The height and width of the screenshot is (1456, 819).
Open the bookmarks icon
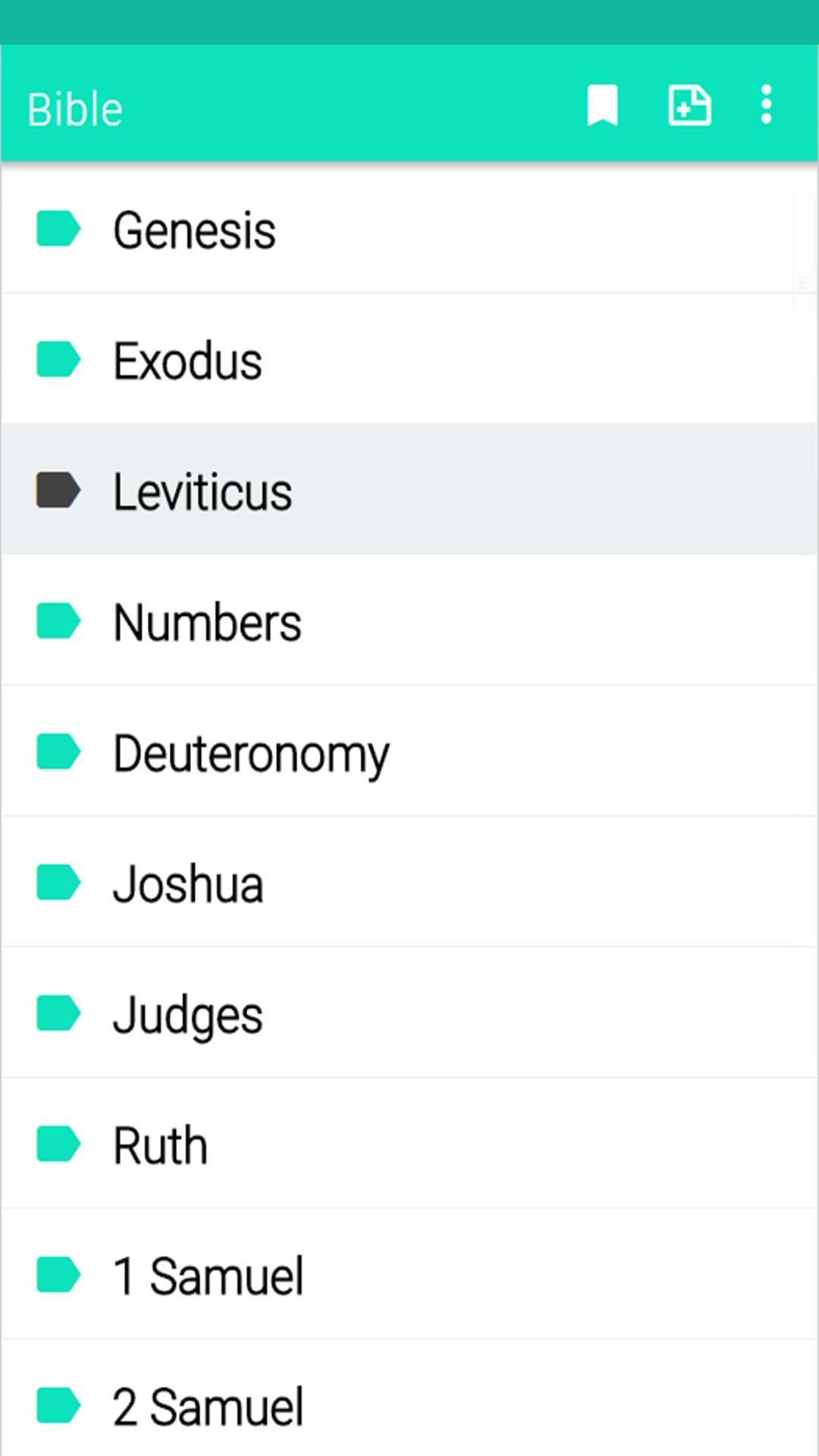coord(602,105)
